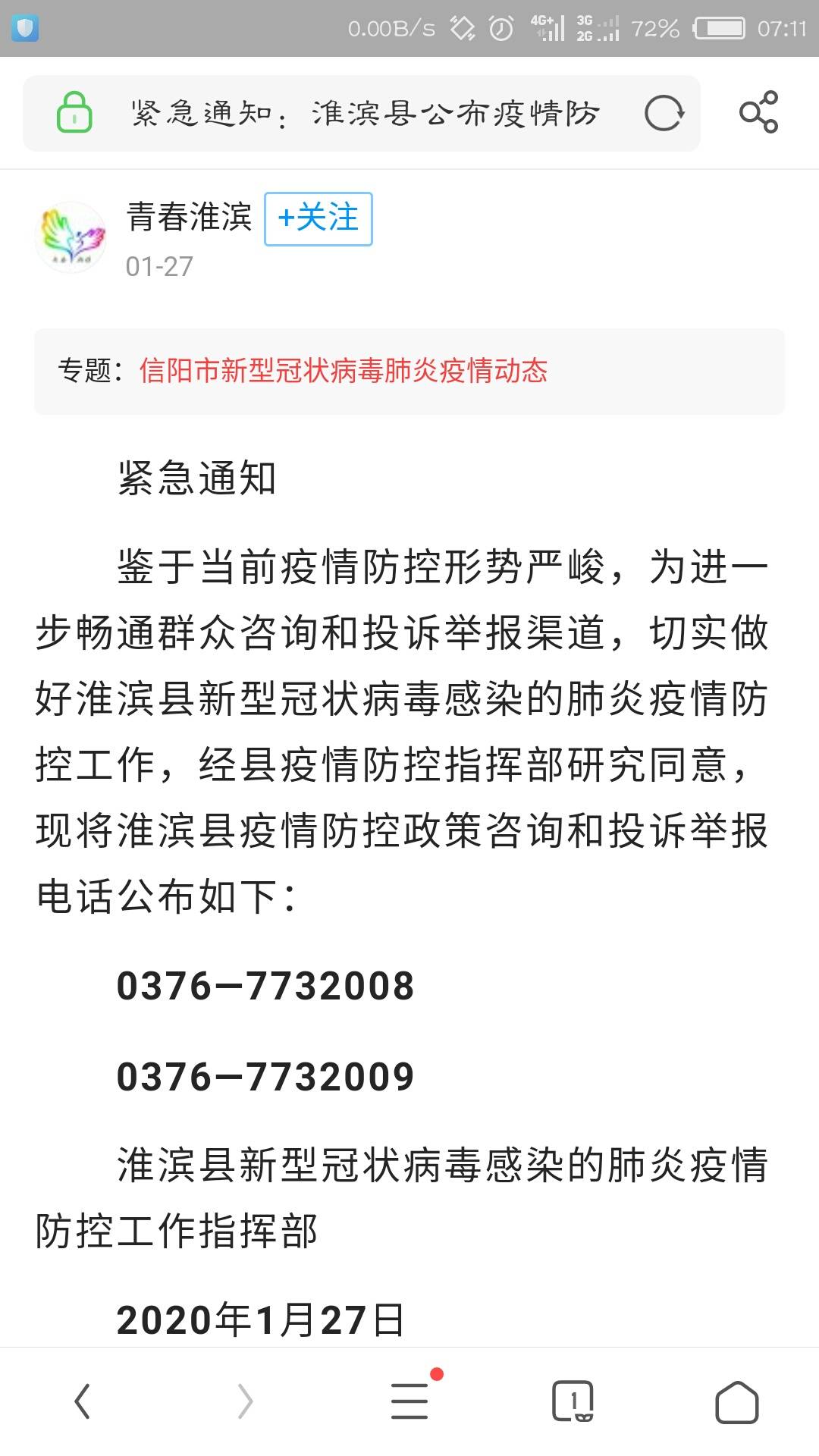Open the browser menu

[410, 1400]
